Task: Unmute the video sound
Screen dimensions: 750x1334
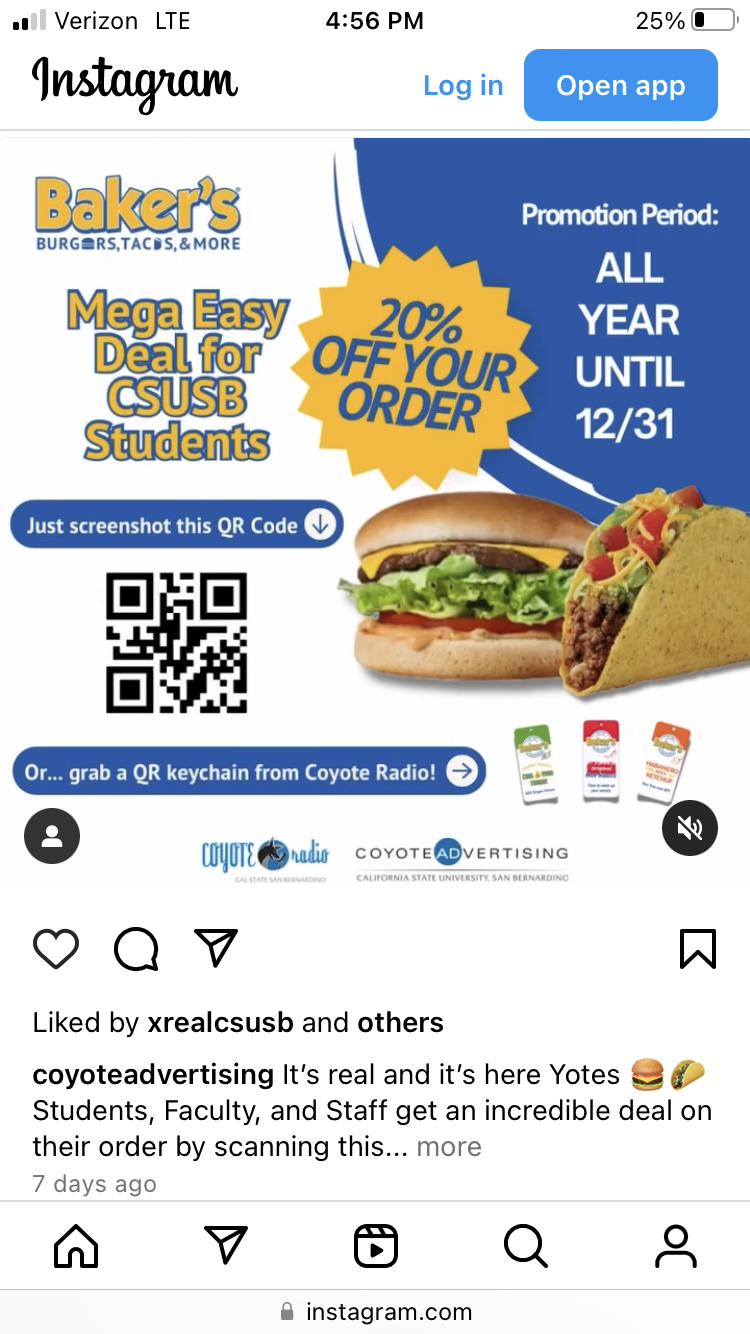Action: 690,828
